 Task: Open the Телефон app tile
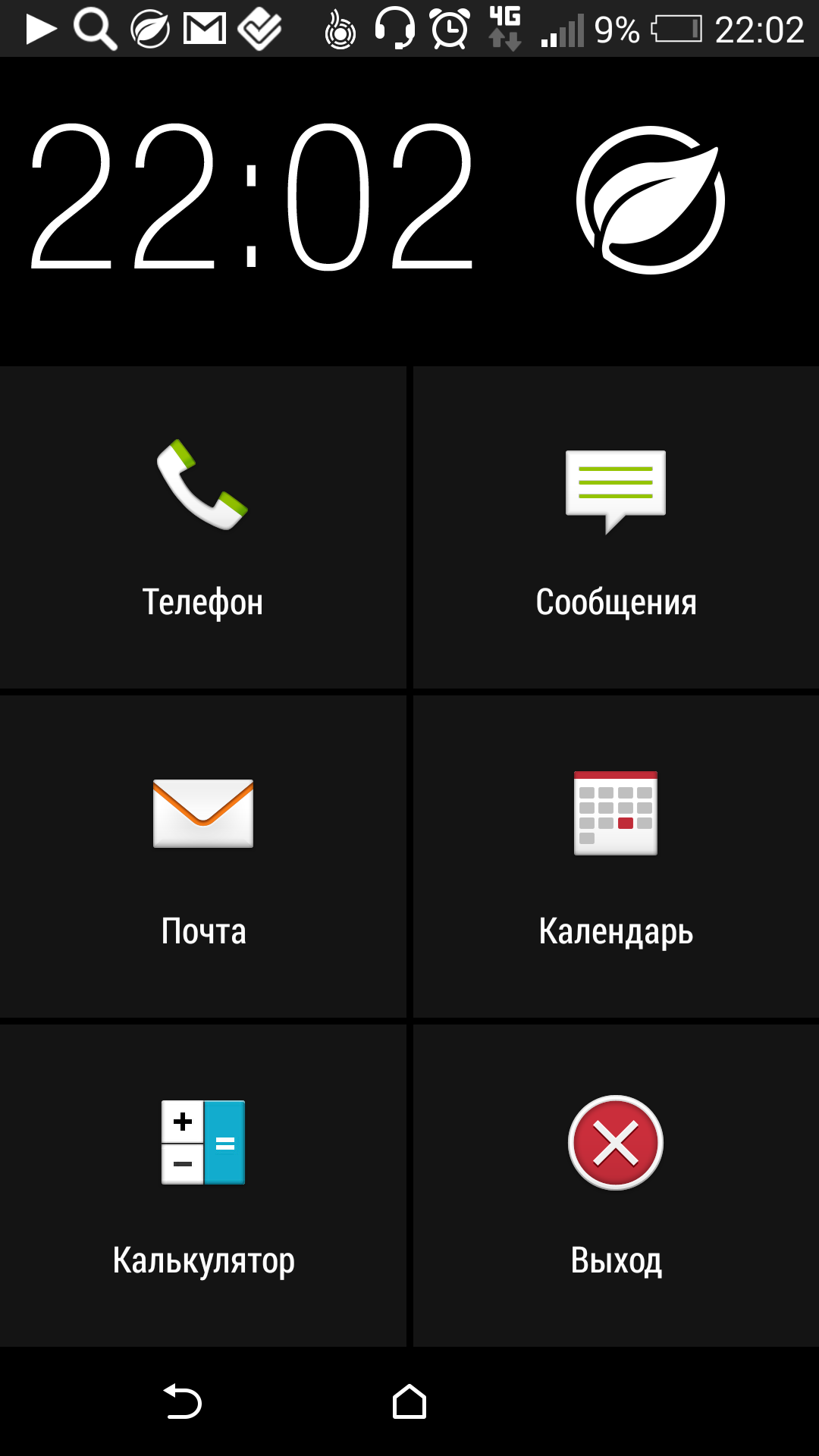(x=202, y=528)
